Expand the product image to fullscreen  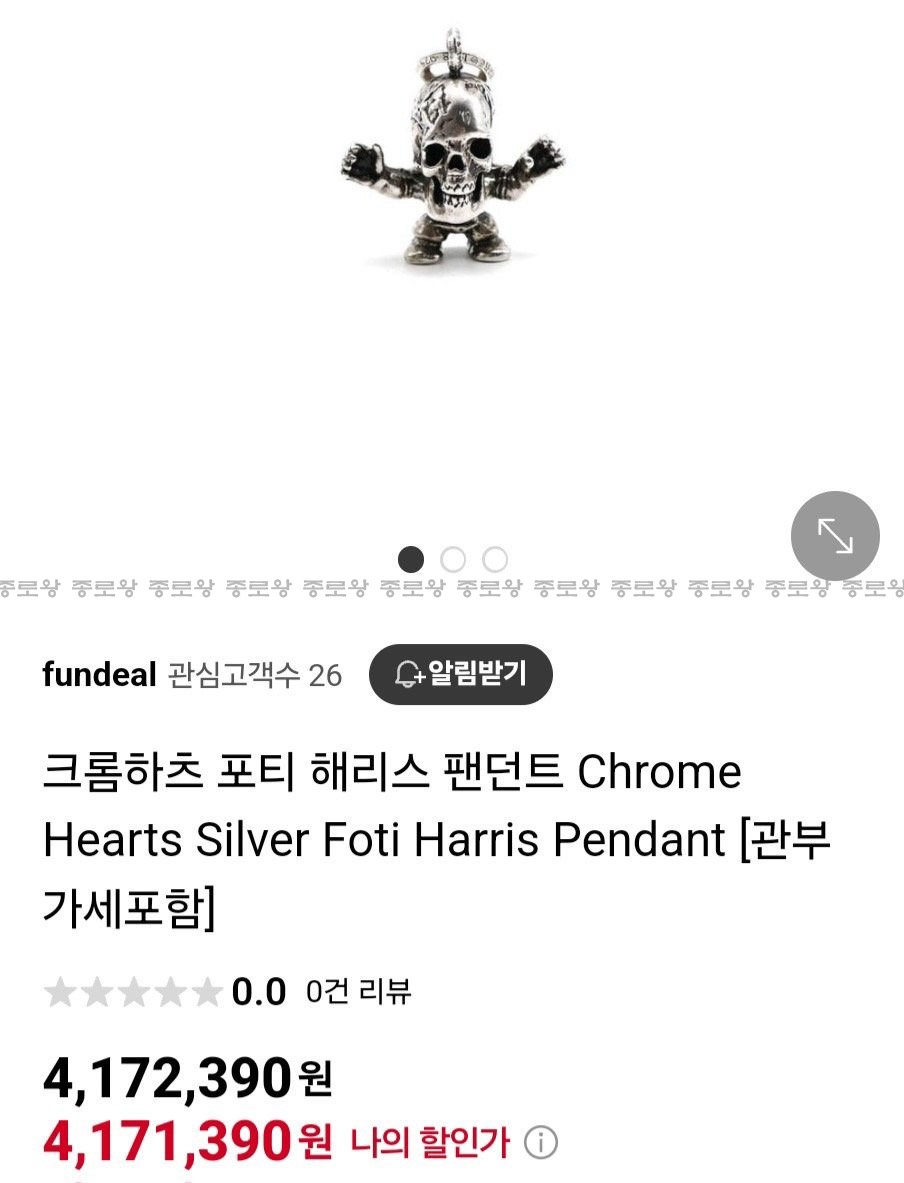[835, 536]
